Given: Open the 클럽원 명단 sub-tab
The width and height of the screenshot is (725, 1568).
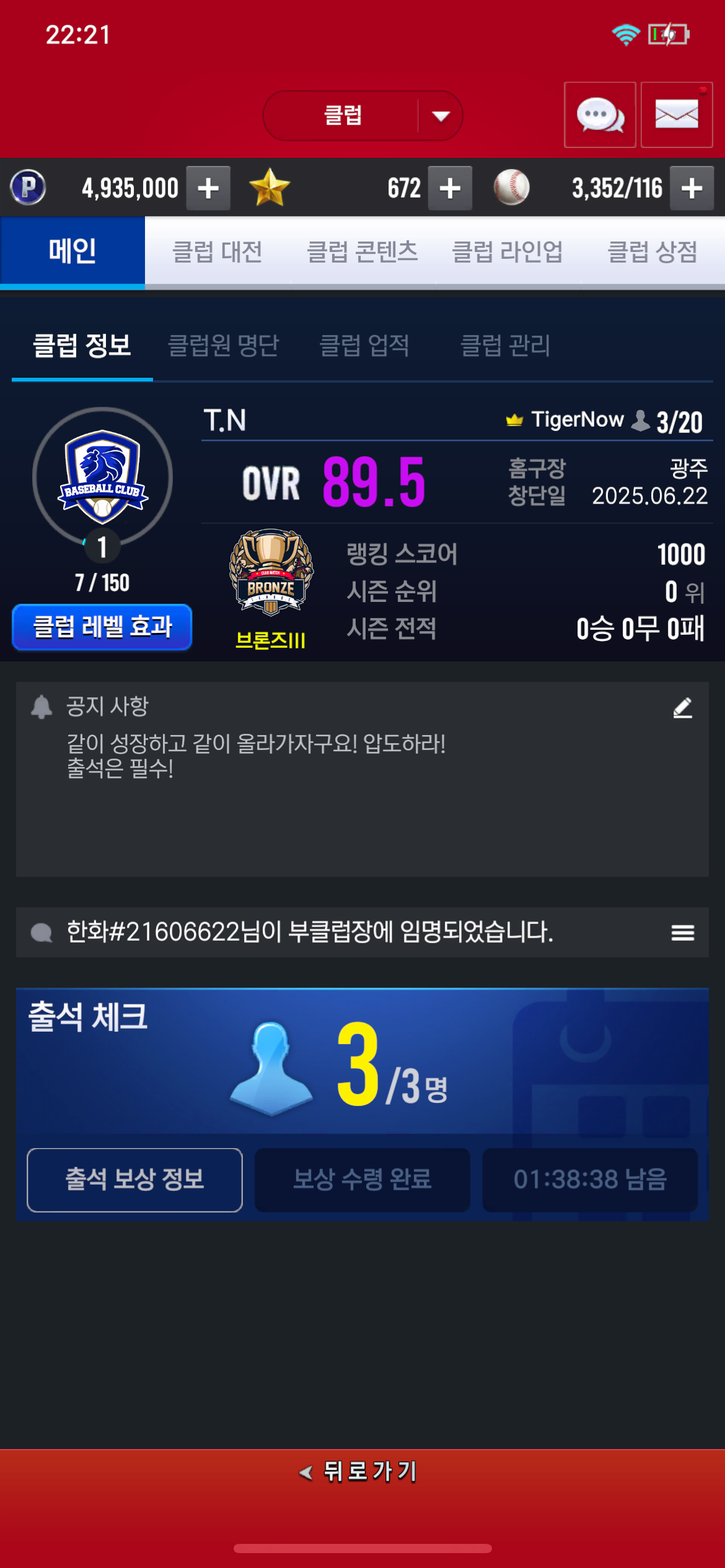Looking at the screenshot, I should pyautogui.click(x=224, y=346).
